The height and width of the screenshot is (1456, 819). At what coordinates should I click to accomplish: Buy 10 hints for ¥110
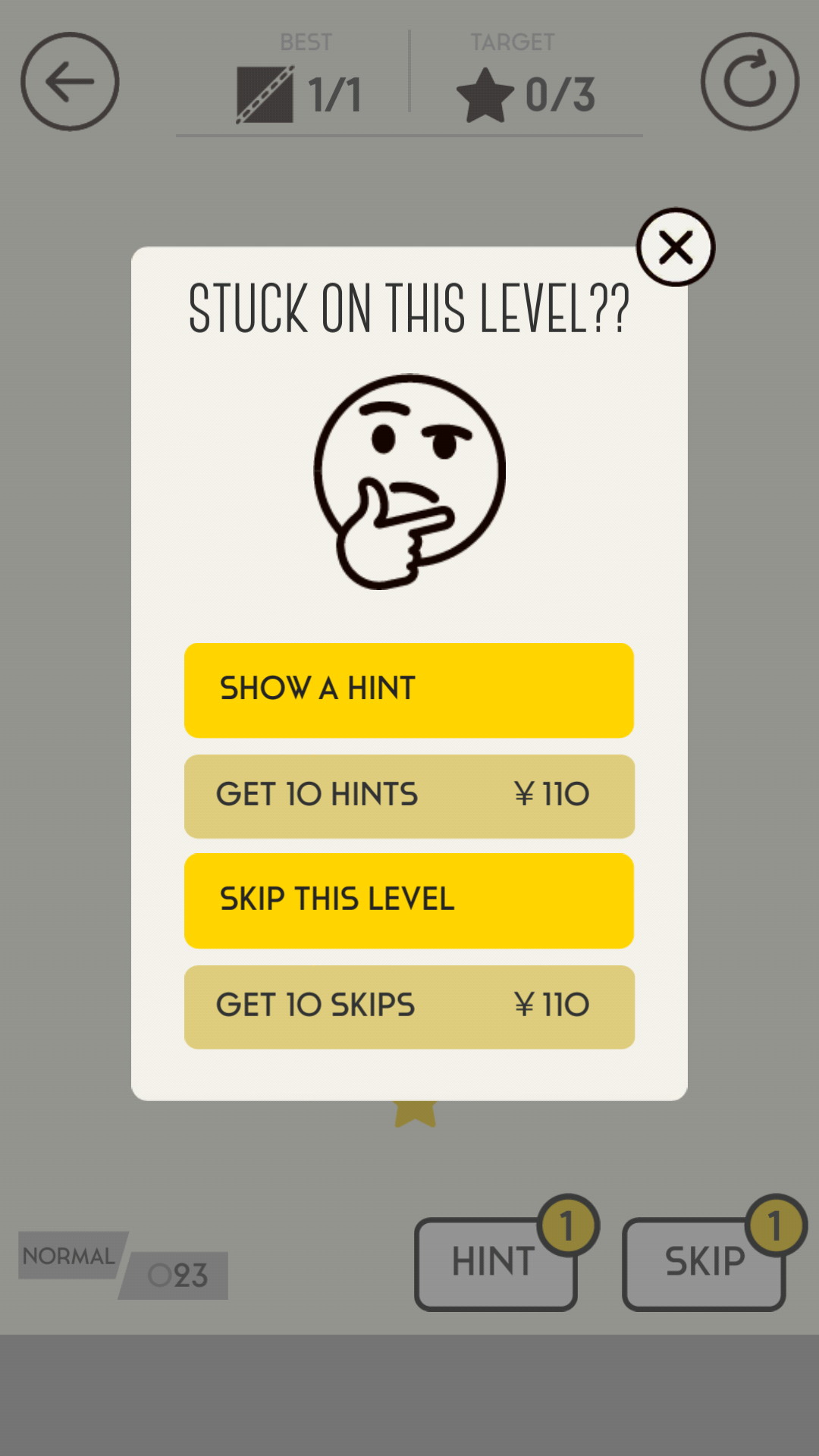(409, 796)
